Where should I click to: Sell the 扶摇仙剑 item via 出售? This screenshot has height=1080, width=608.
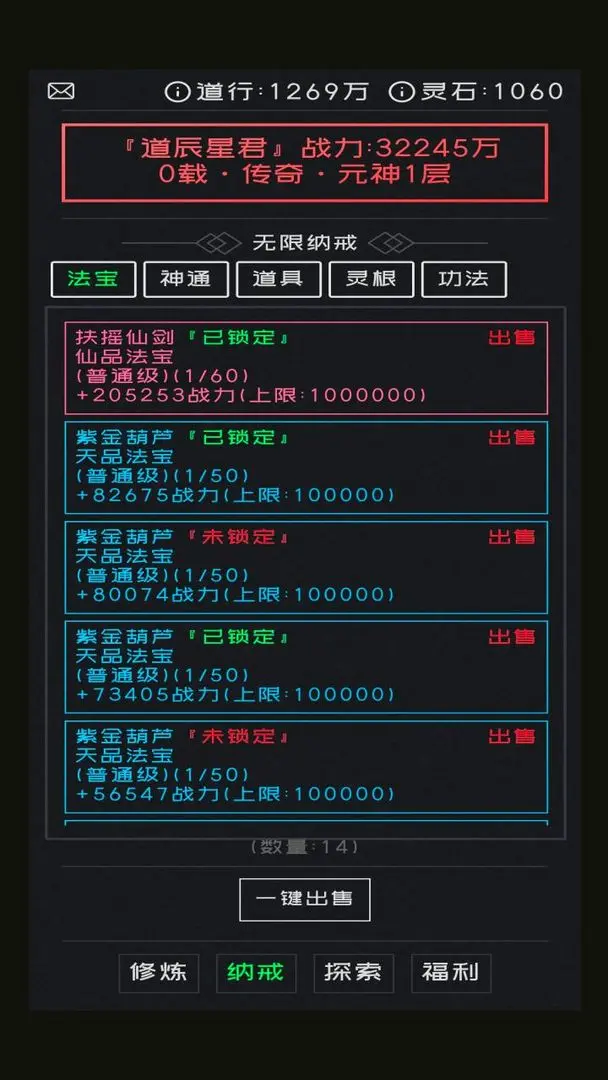click(511, 337)
